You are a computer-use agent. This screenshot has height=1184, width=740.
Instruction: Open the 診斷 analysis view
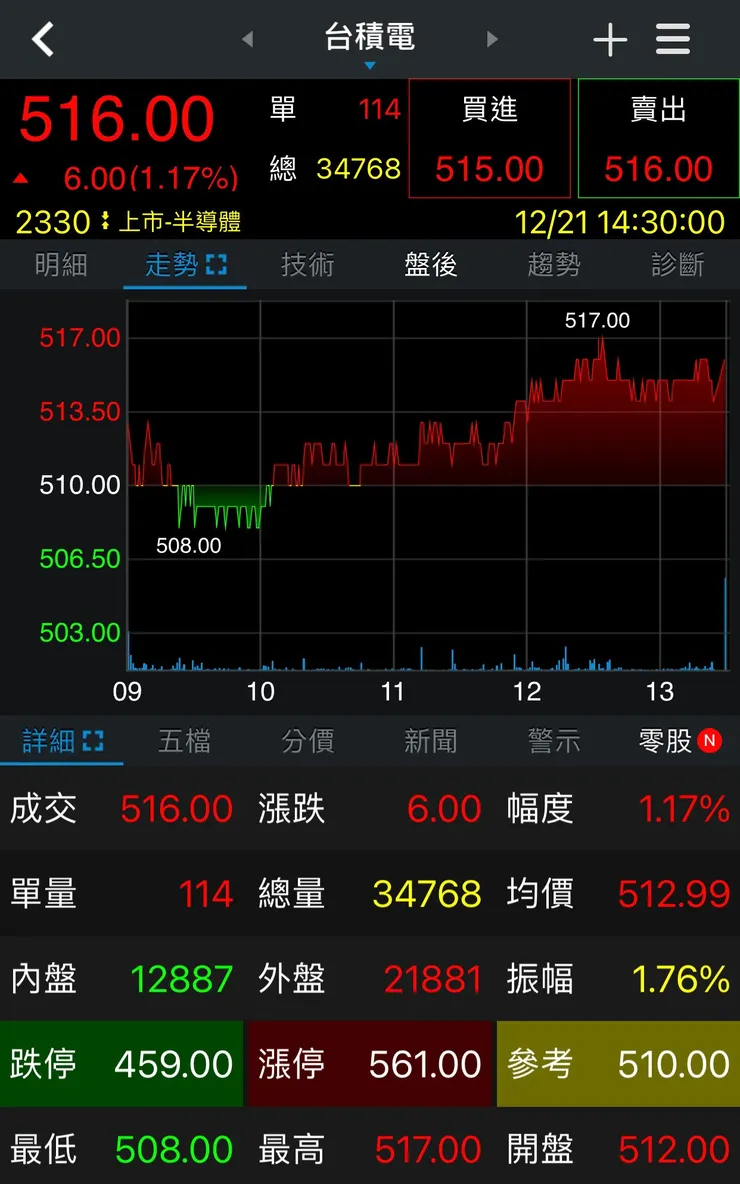point(678,266)
